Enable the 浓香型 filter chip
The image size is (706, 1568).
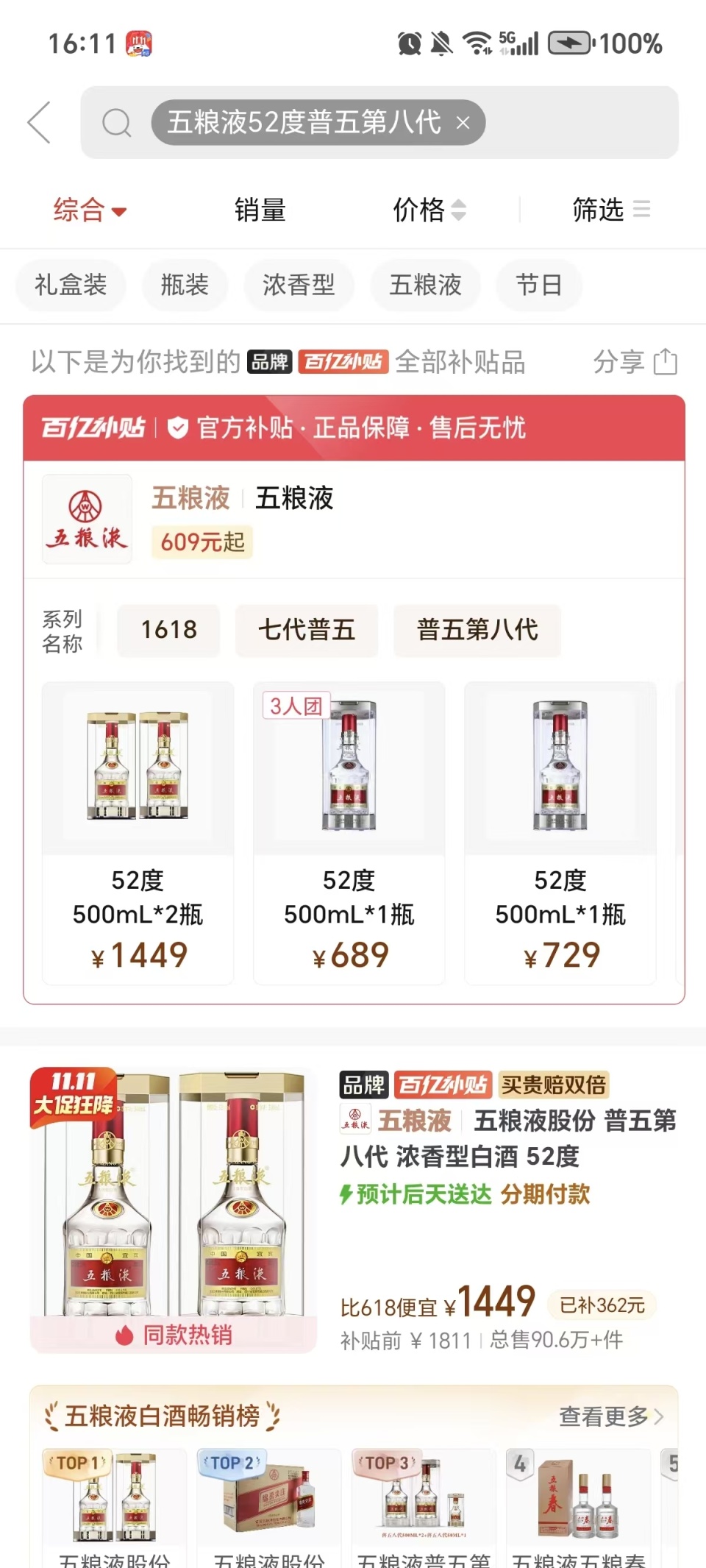(x=299, y=285)
